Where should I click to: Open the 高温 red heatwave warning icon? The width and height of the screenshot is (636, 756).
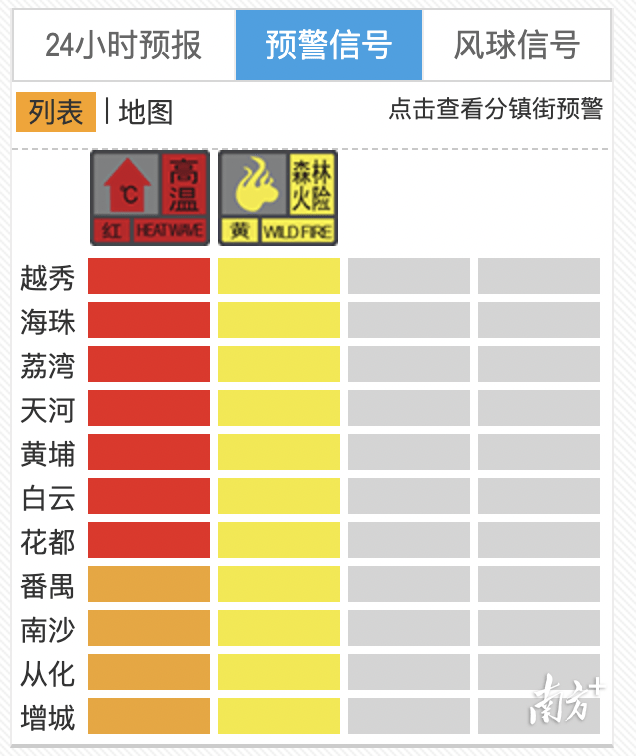point(149,197)
